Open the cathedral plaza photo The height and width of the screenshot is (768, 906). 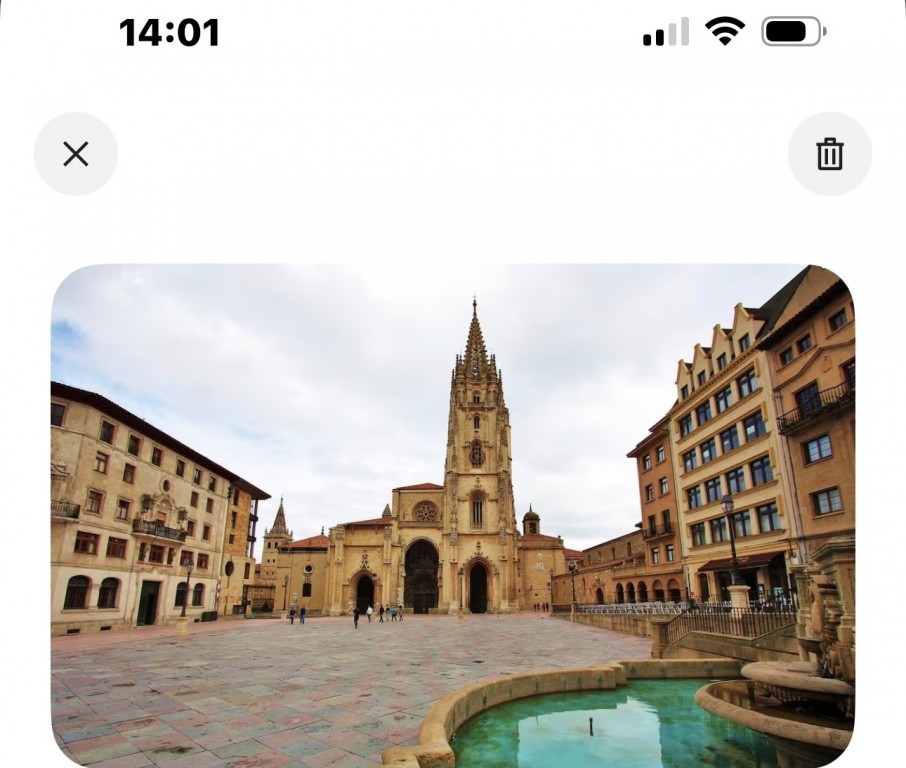point(453,515)
